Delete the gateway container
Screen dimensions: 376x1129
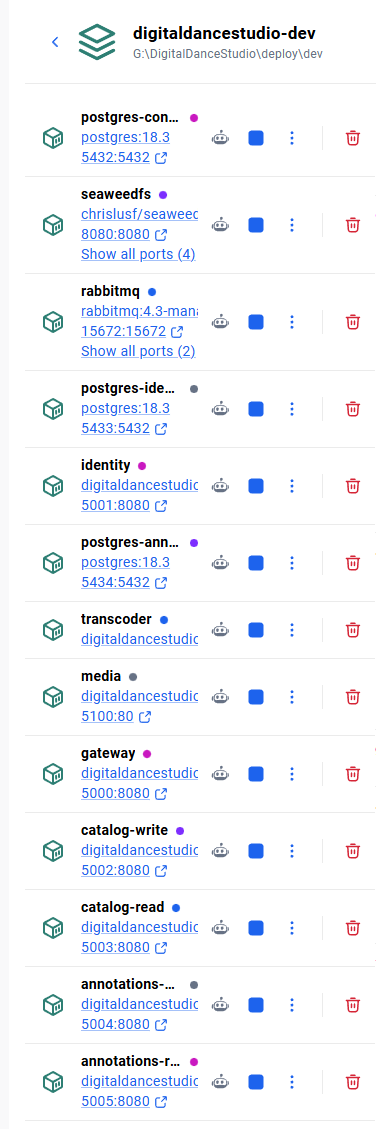tap(352, 774)
